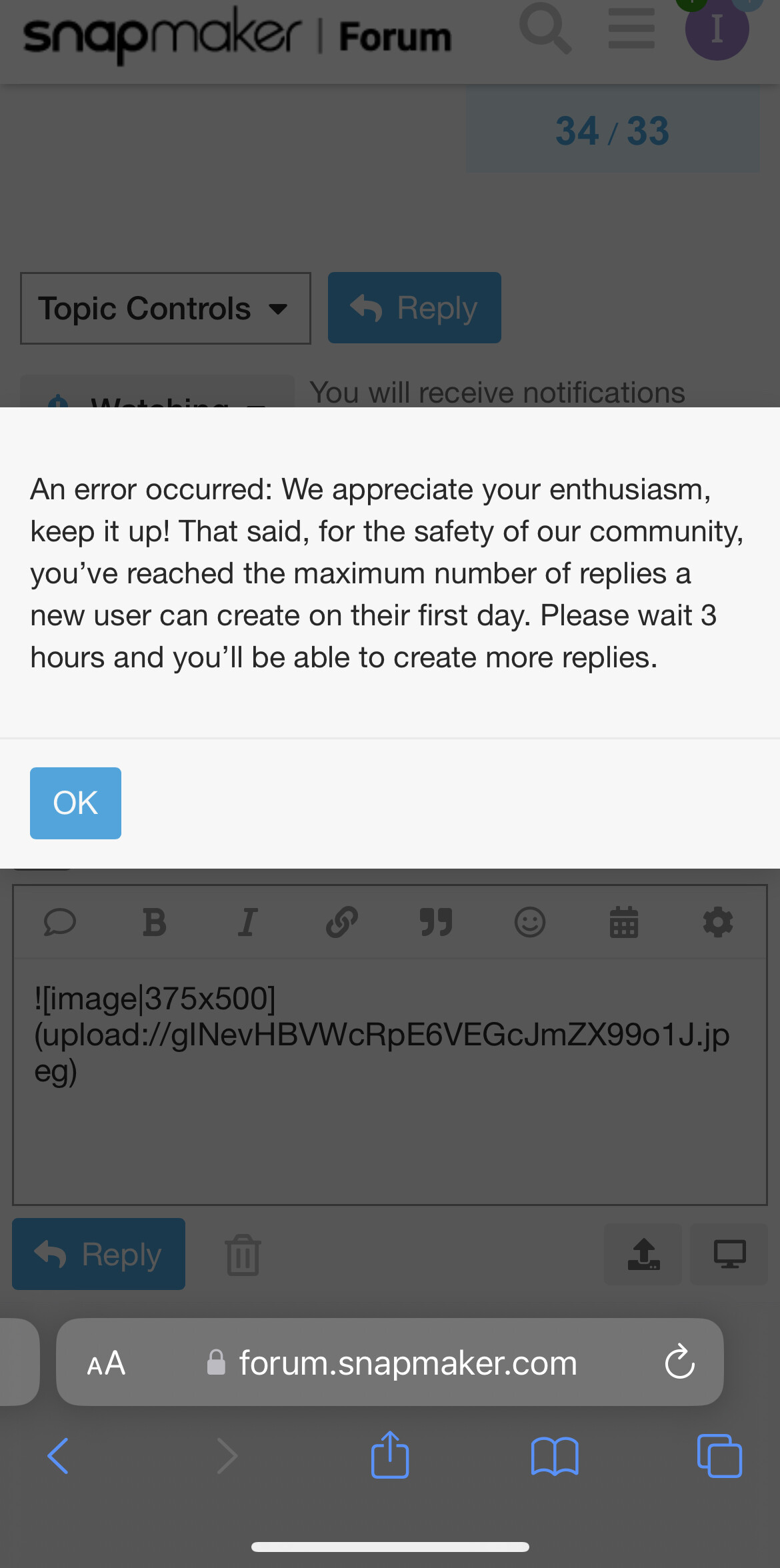
Task: Submit the reply below the editor
Action: tap(99, 1254)
